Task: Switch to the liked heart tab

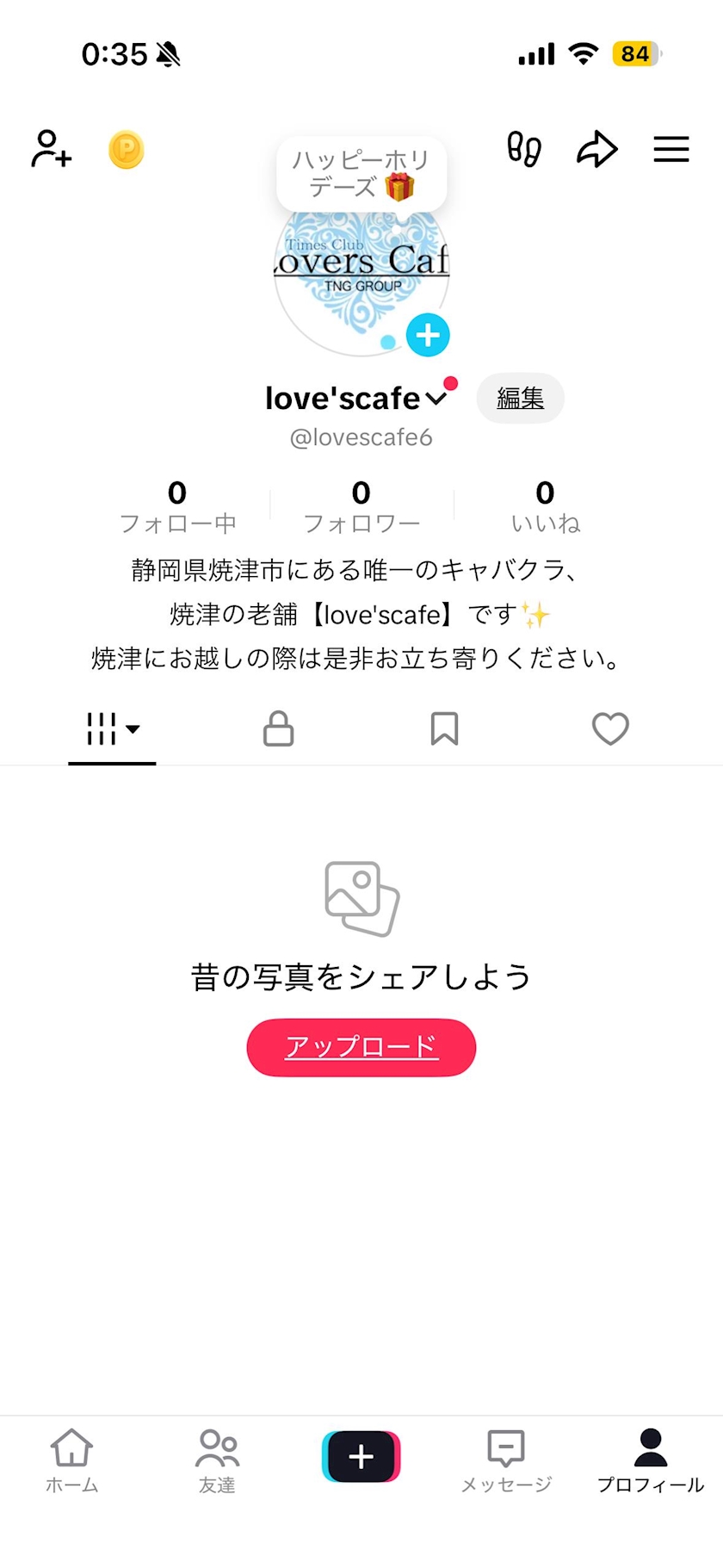Action: 610,728
